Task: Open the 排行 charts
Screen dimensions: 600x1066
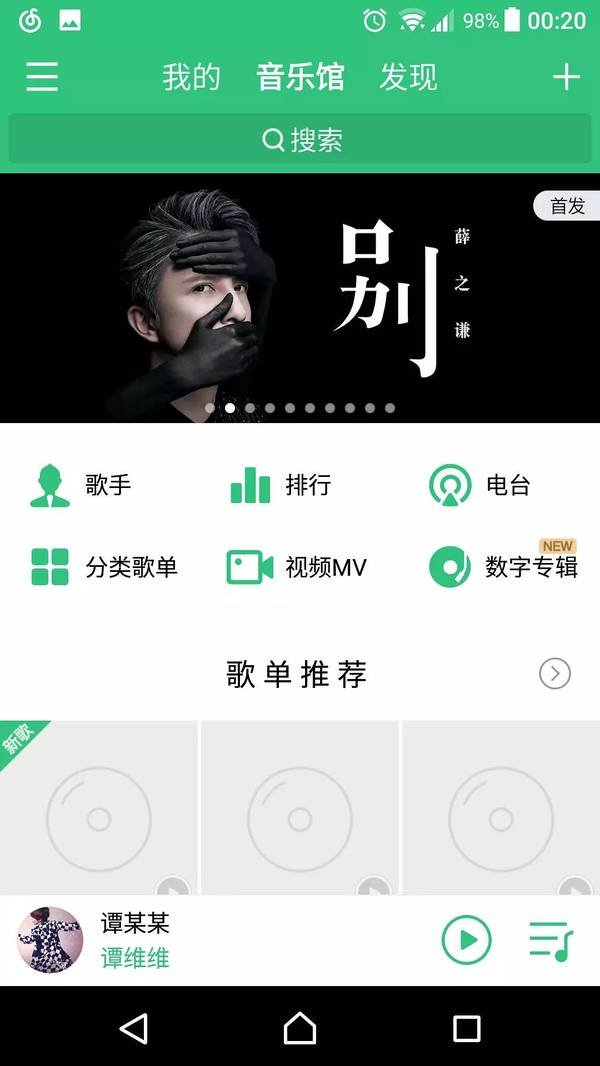Action: (x=281, y=486)
